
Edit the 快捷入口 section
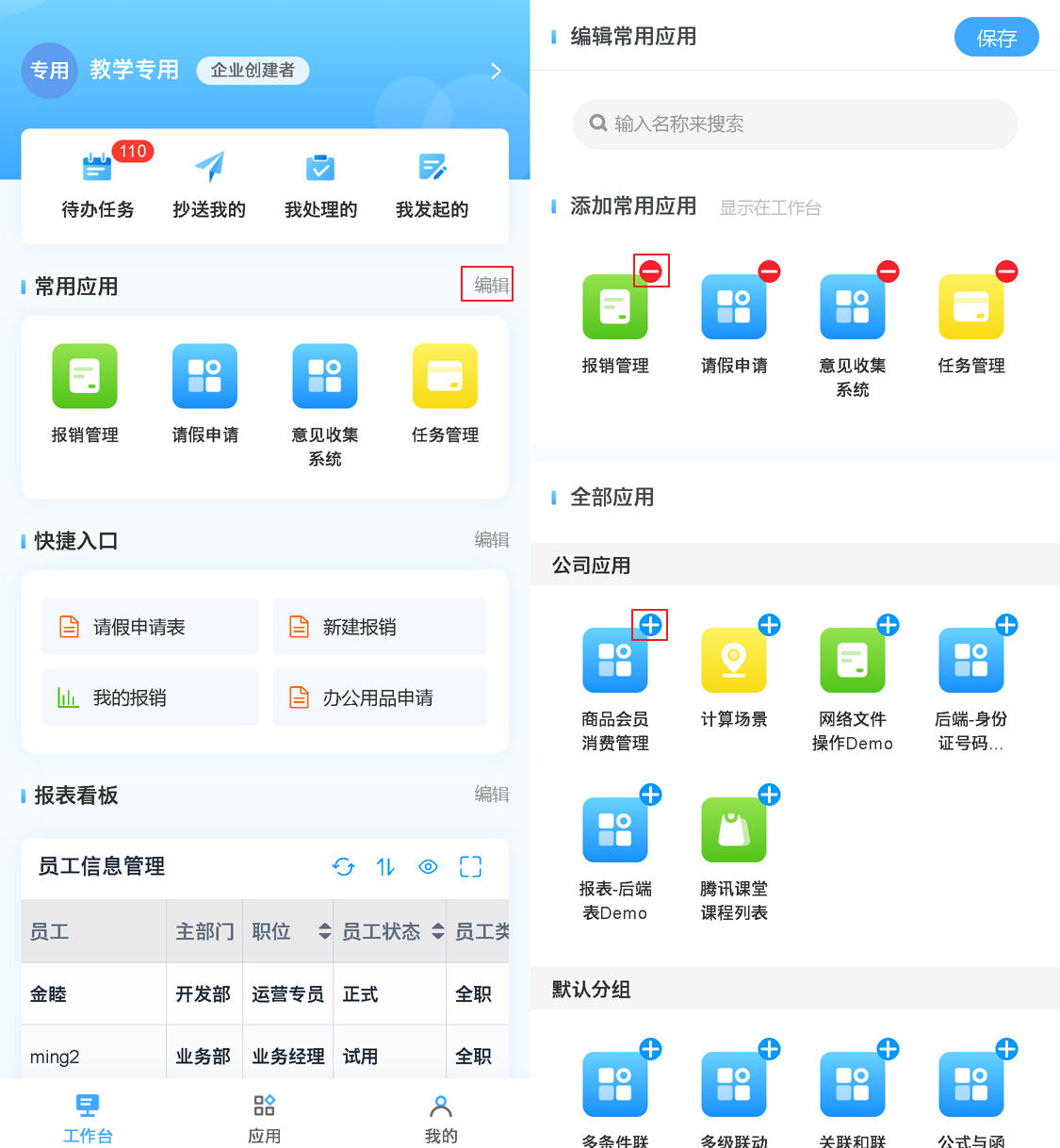491,540
